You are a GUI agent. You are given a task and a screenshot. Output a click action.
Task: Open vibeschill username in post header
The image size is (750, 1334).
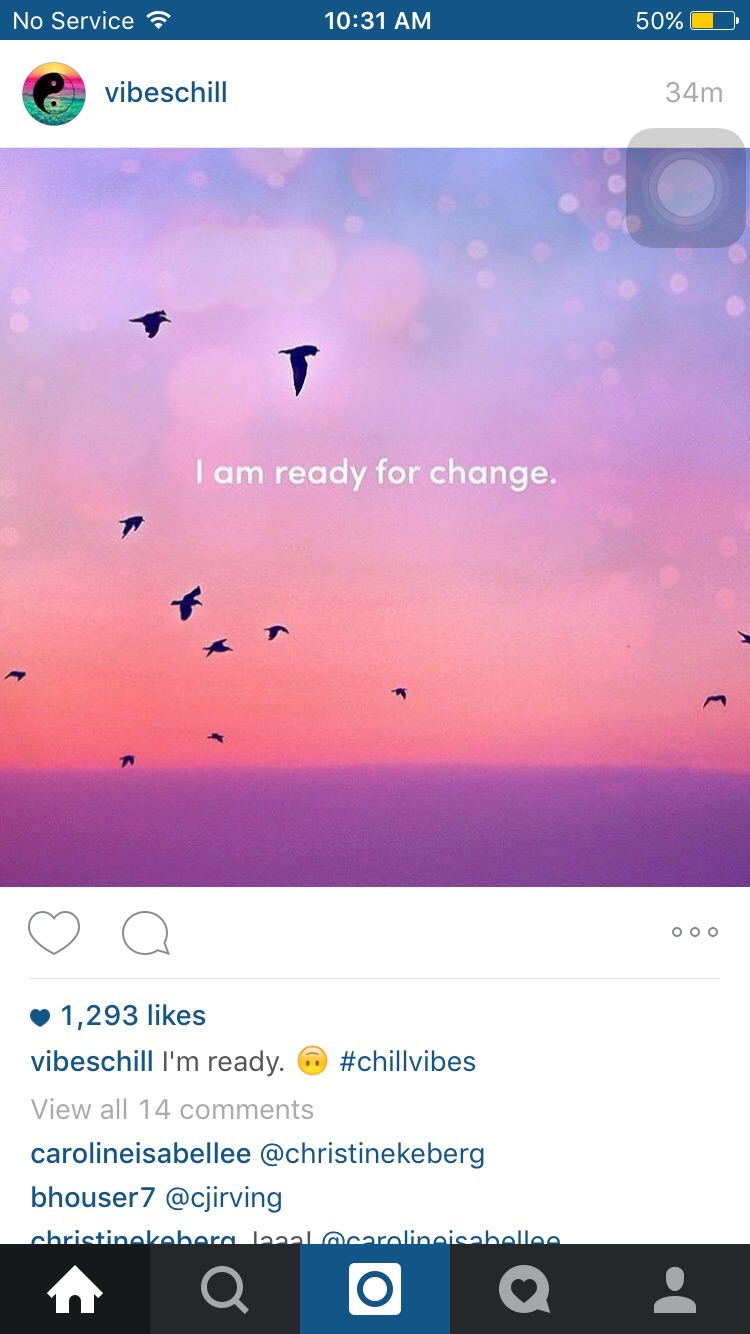tap(166, 93)
